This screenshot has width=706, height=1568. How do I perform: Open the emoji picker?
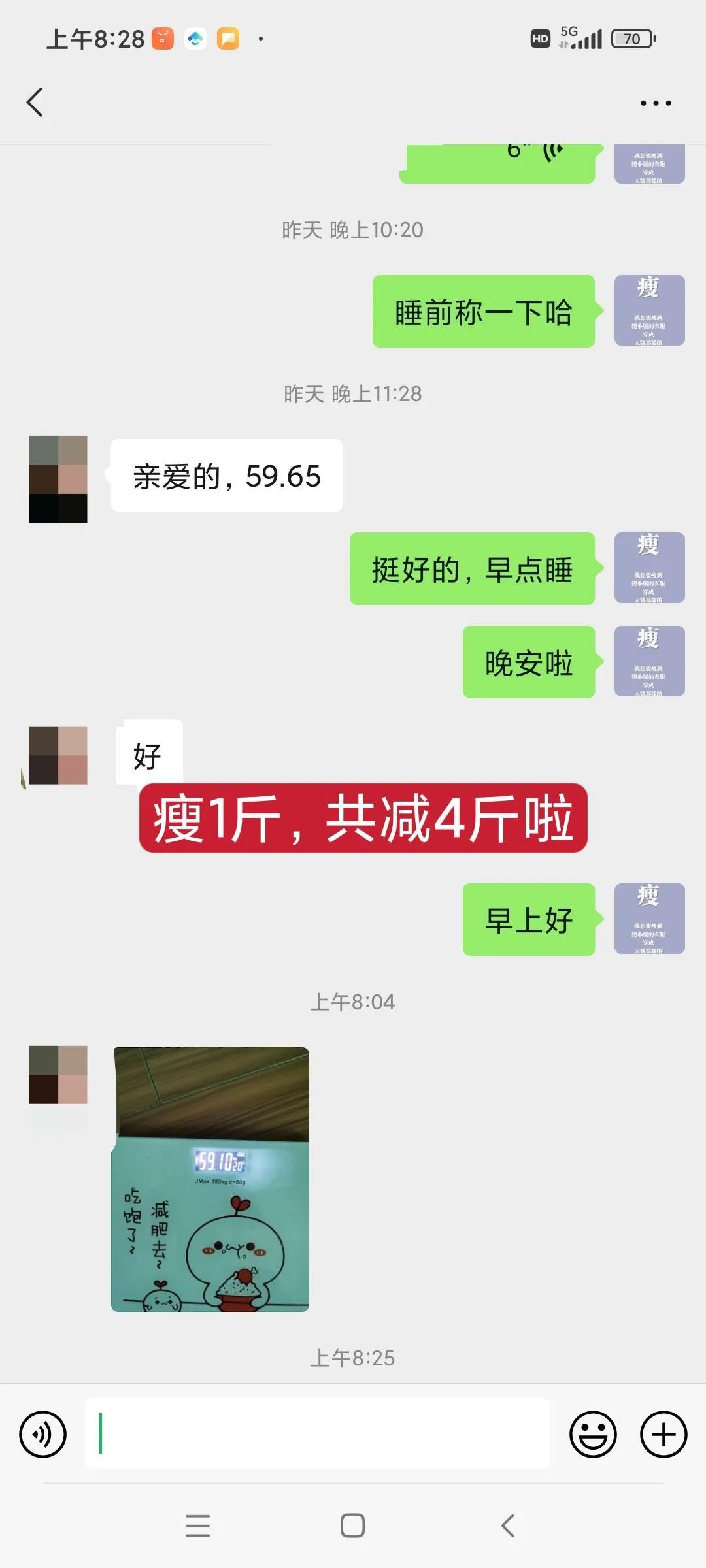pos(593,1434)
